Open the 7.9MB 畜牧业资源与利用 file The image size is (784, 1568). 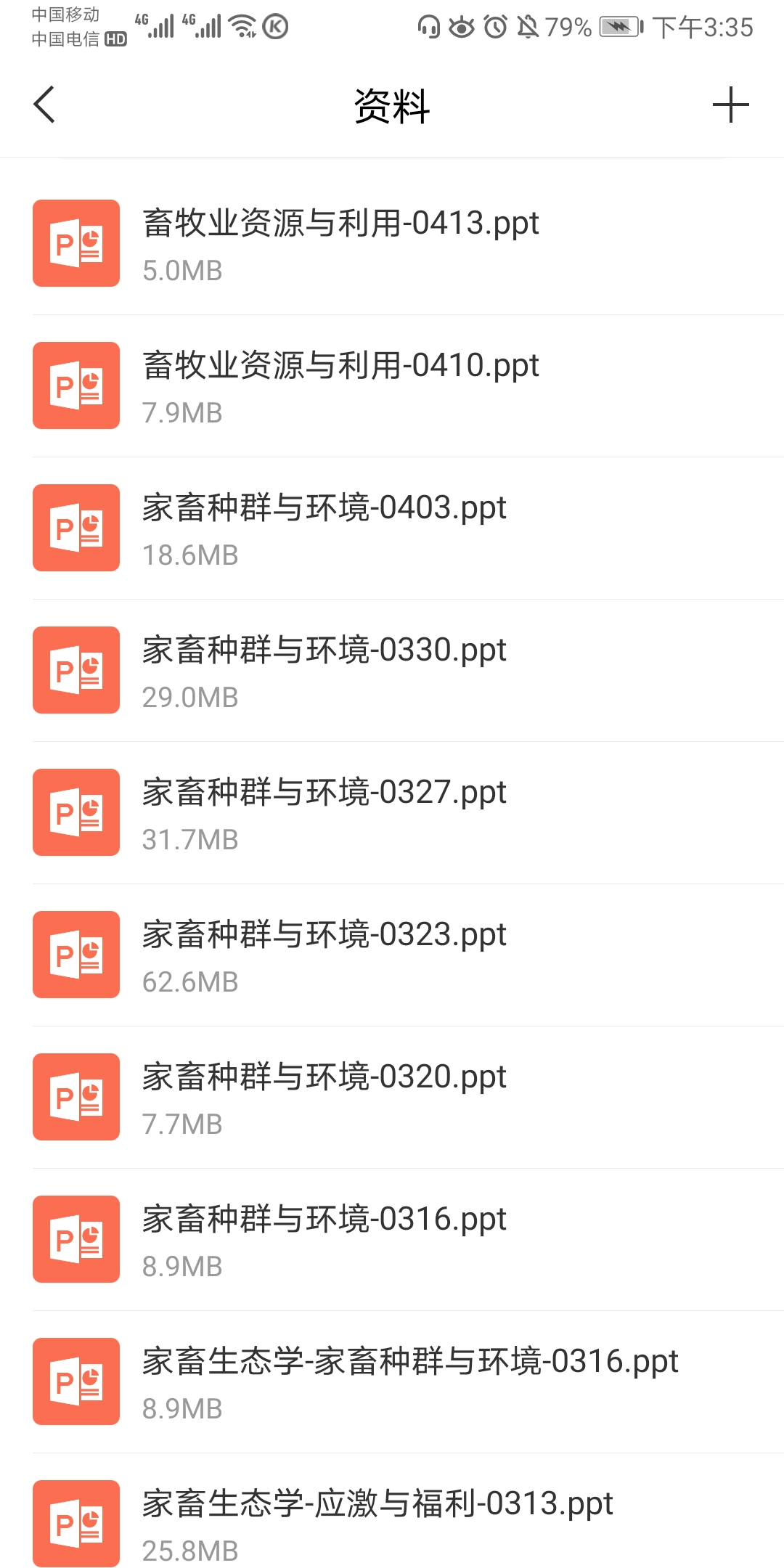(x=392, y=385)
